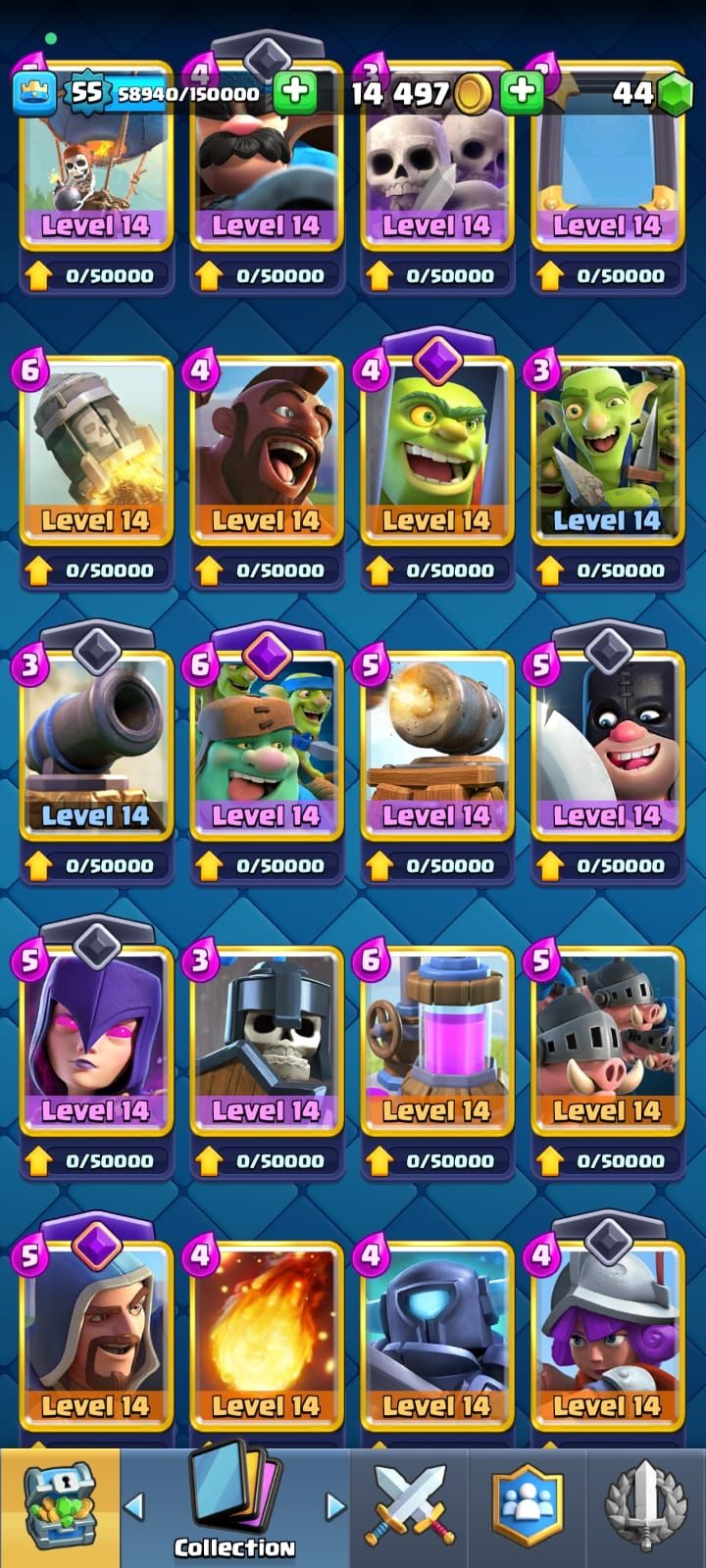Screen dimensions: 706x1568
Task: Open the Hog Rider card
Action: [x=266, y=451]
